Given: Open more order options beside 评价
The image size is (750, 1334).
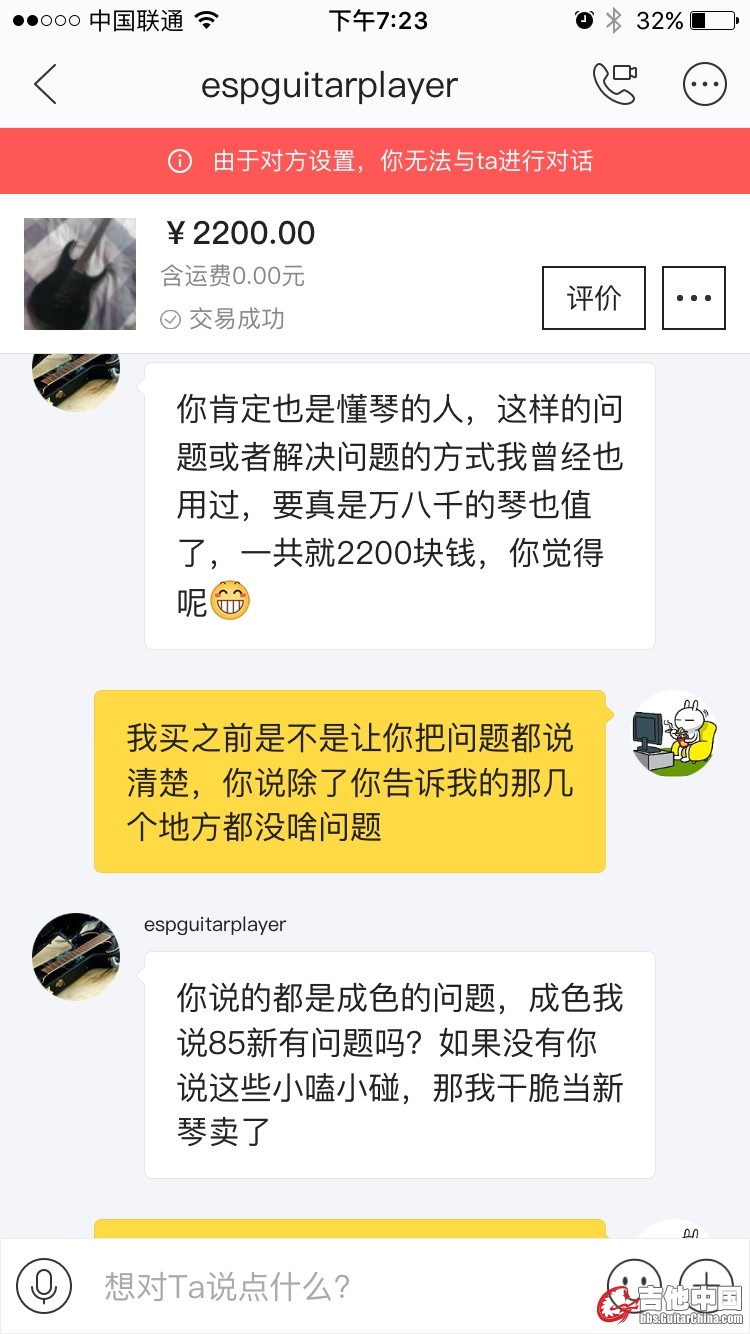Looking at the screenshot, I should coord(694,298).
